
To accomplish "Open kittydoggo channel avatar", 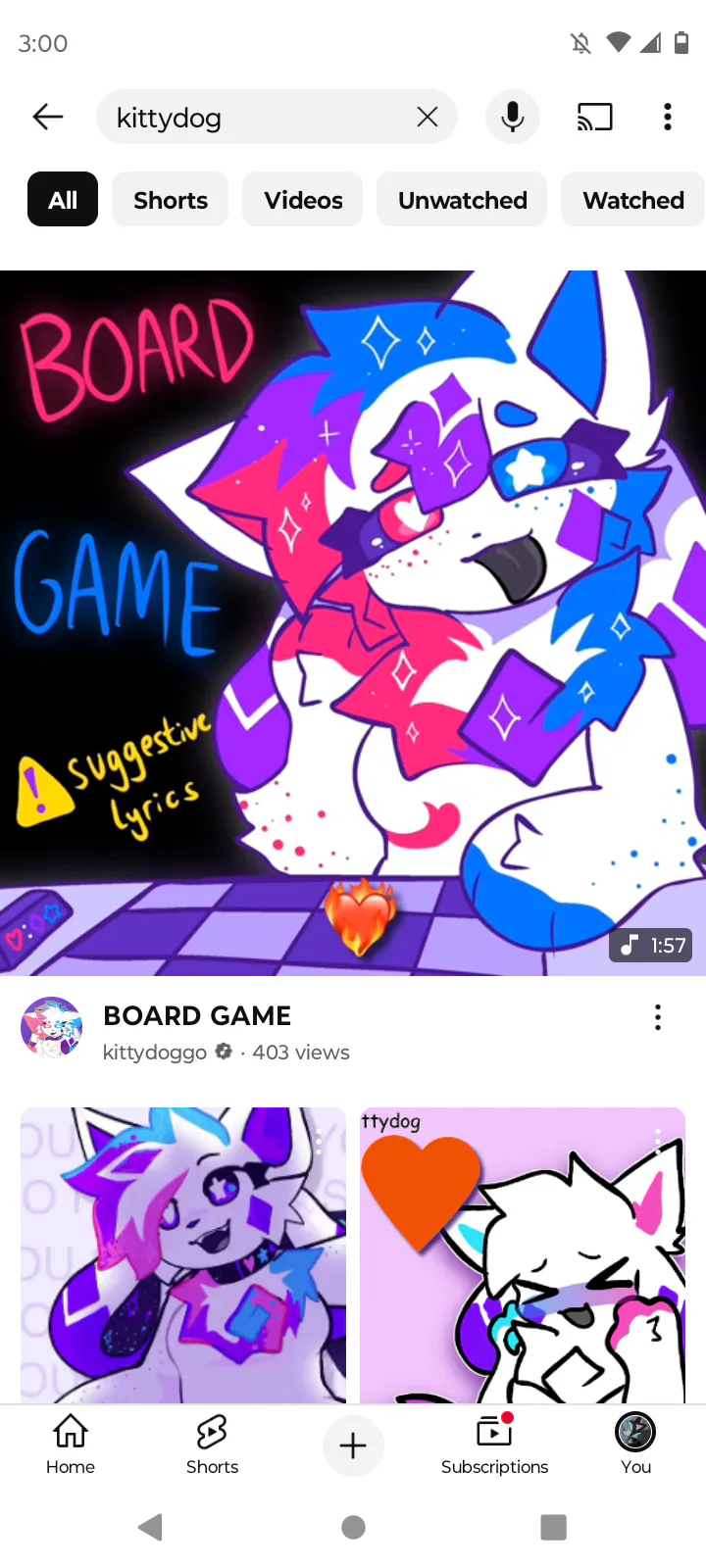I will pyautogui.click(x=51, y=1027).
